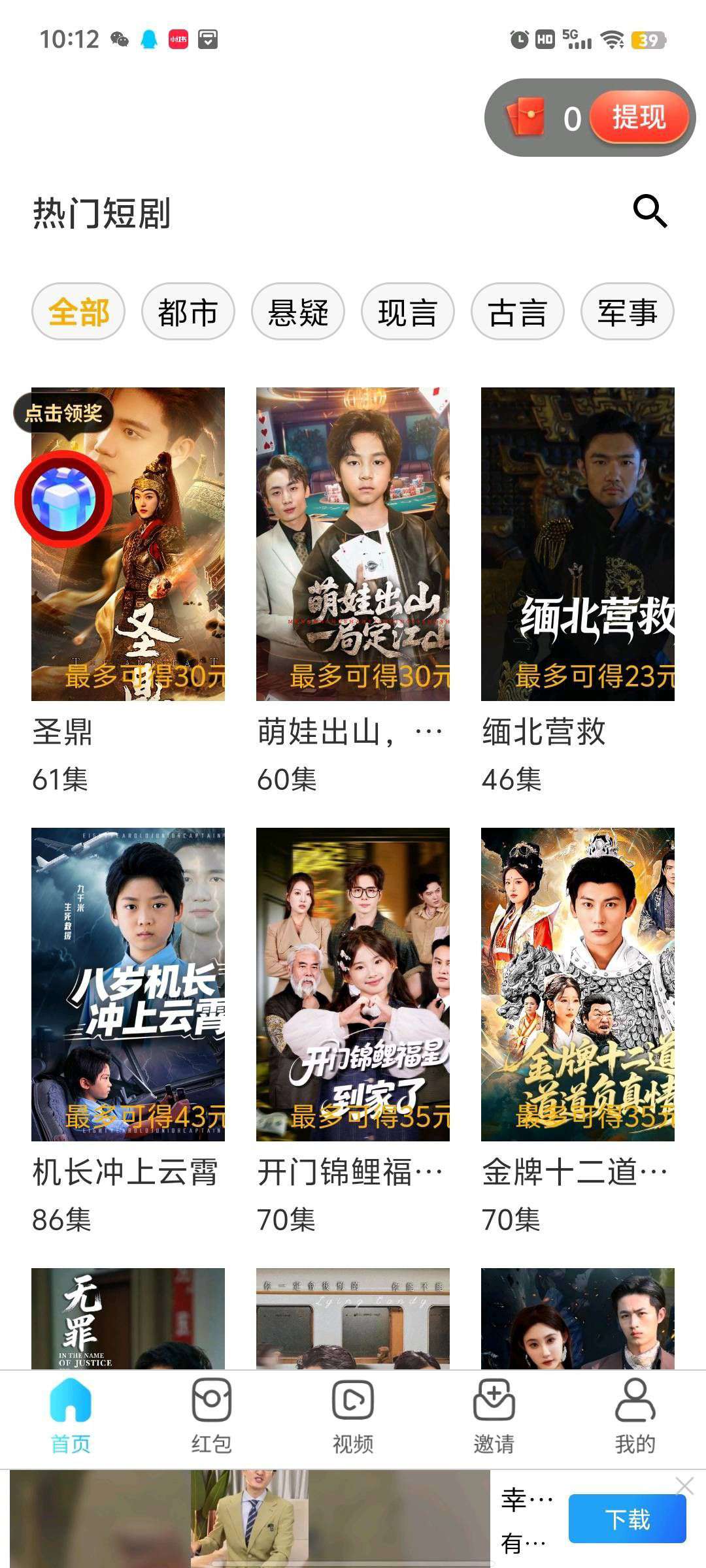Filter short dramas by 都市
Viewport: 706px width, 1568px height.
188,312
